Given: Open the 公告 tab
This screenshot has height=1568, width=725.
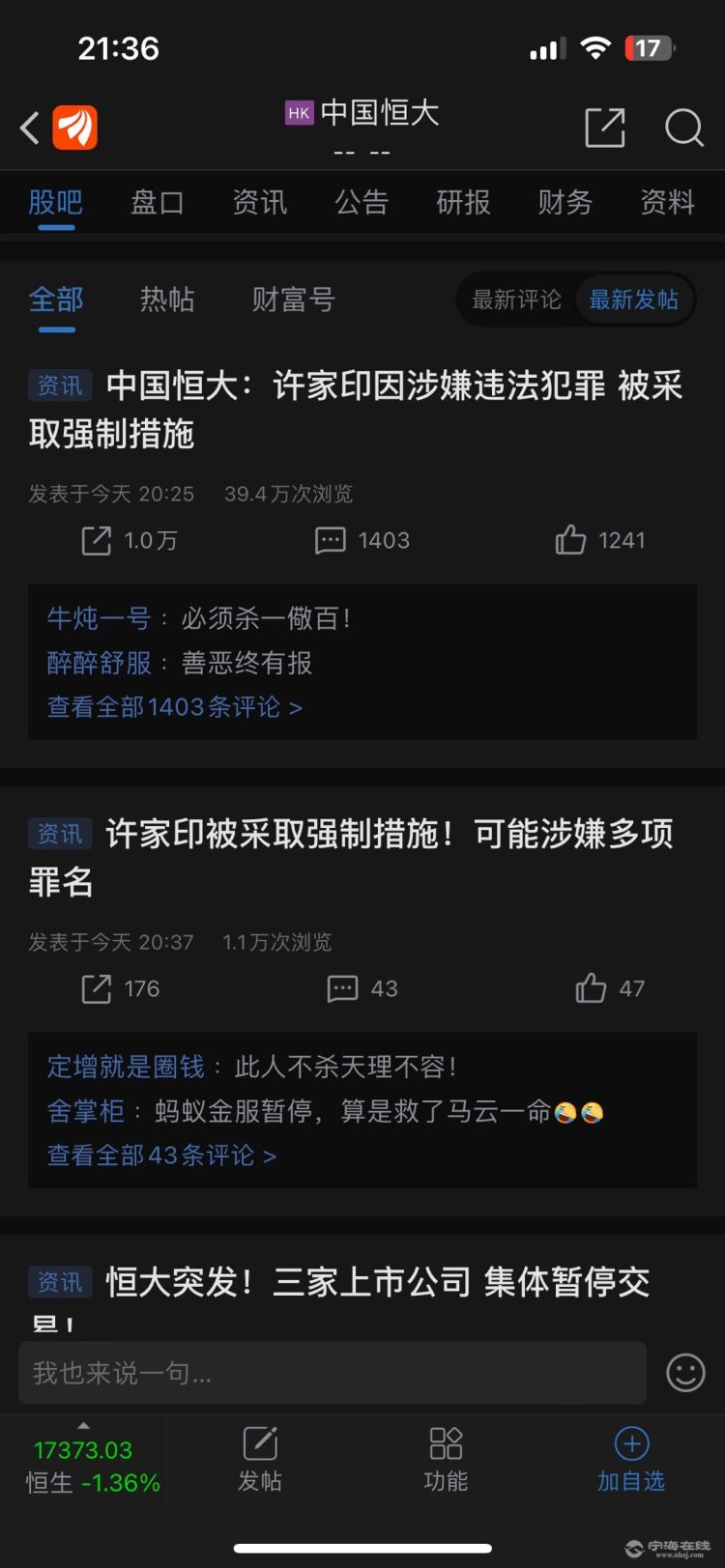Looking at the screenshot, I should click(x=362, y=202).
